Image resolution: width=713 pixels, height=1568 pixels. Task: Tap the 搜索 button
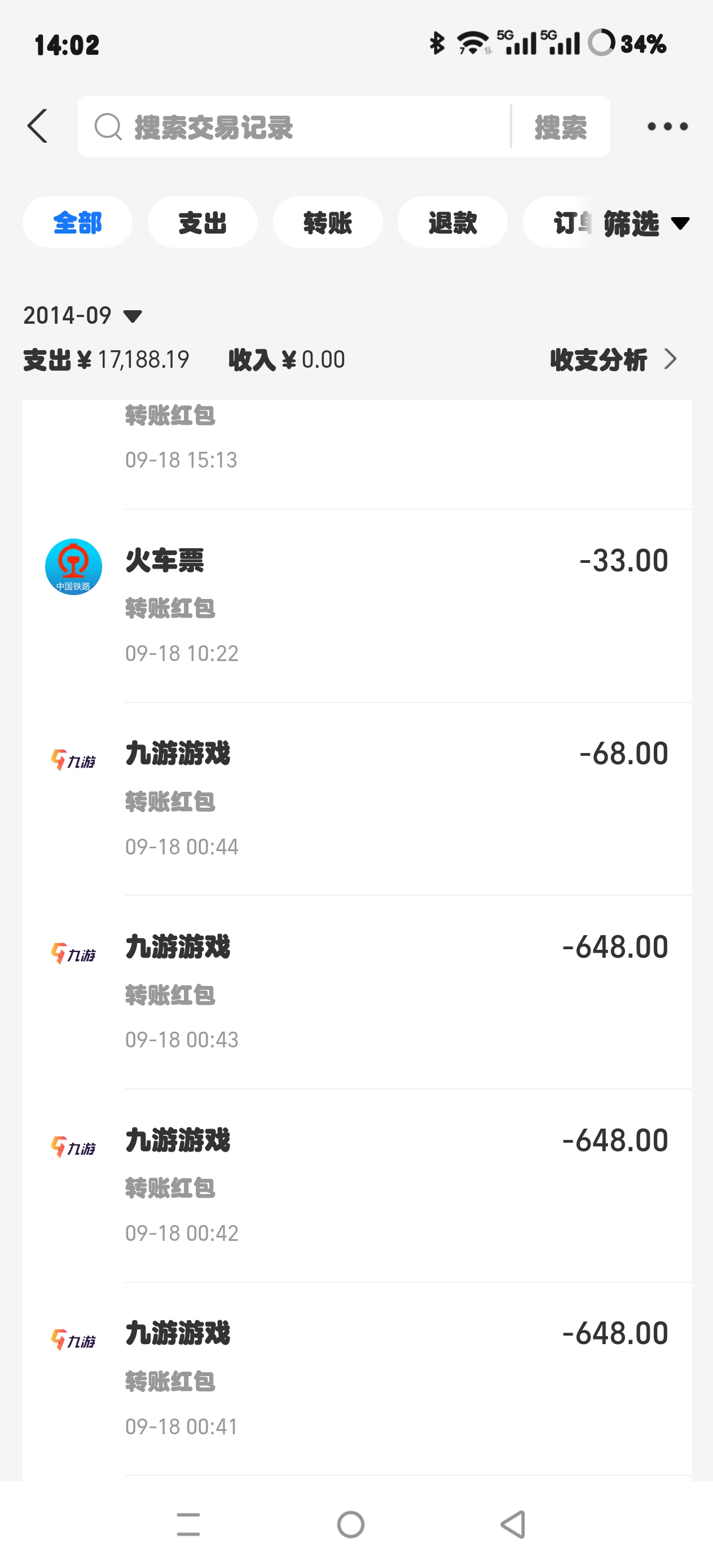pyautogui.click(x=560, y=126)
